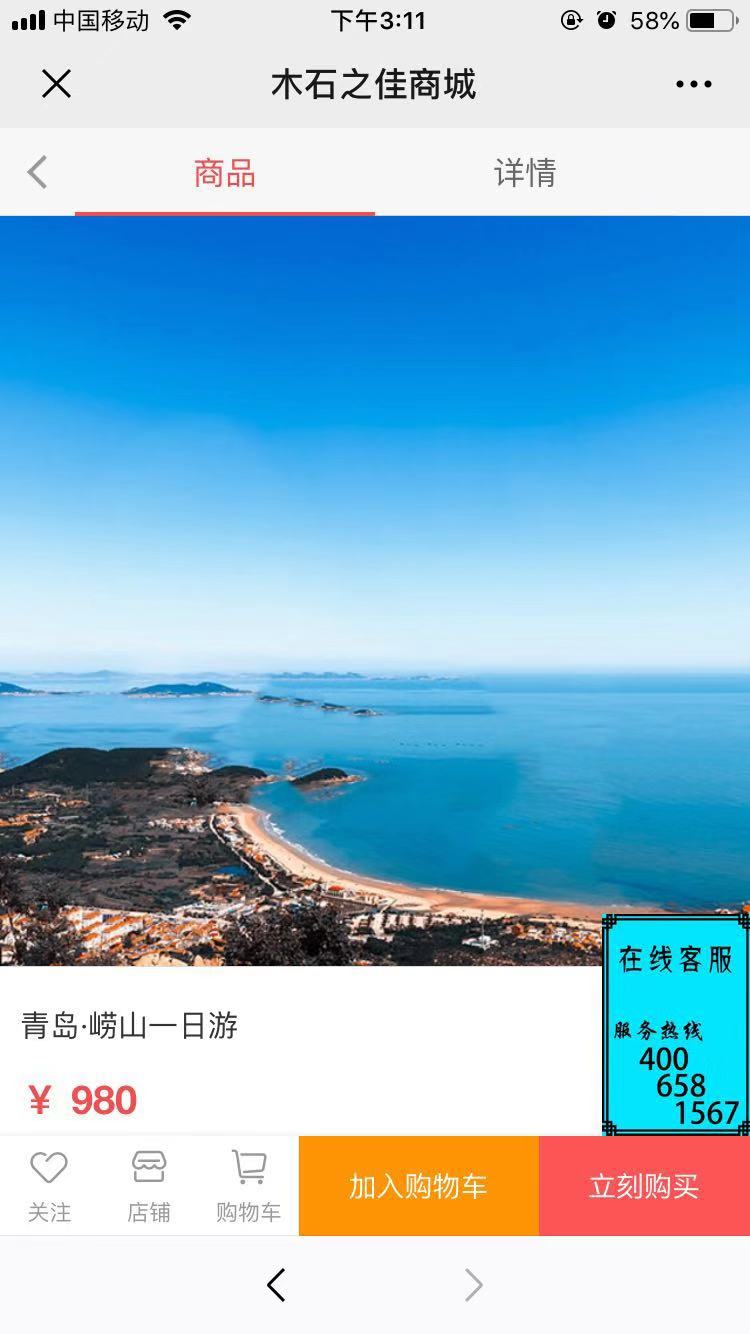The image size is (750, 1334).
Task: Switch to the 详情 tab
Action: coord(524,173)
